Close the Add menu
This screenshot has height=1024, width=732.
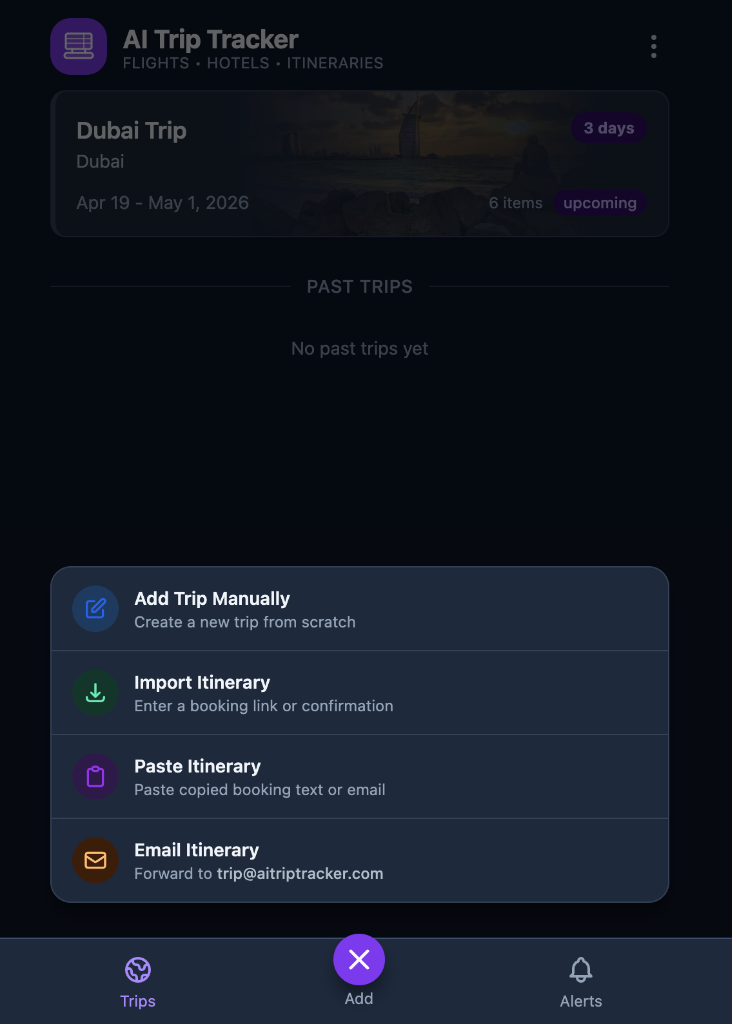coord(359,960)
